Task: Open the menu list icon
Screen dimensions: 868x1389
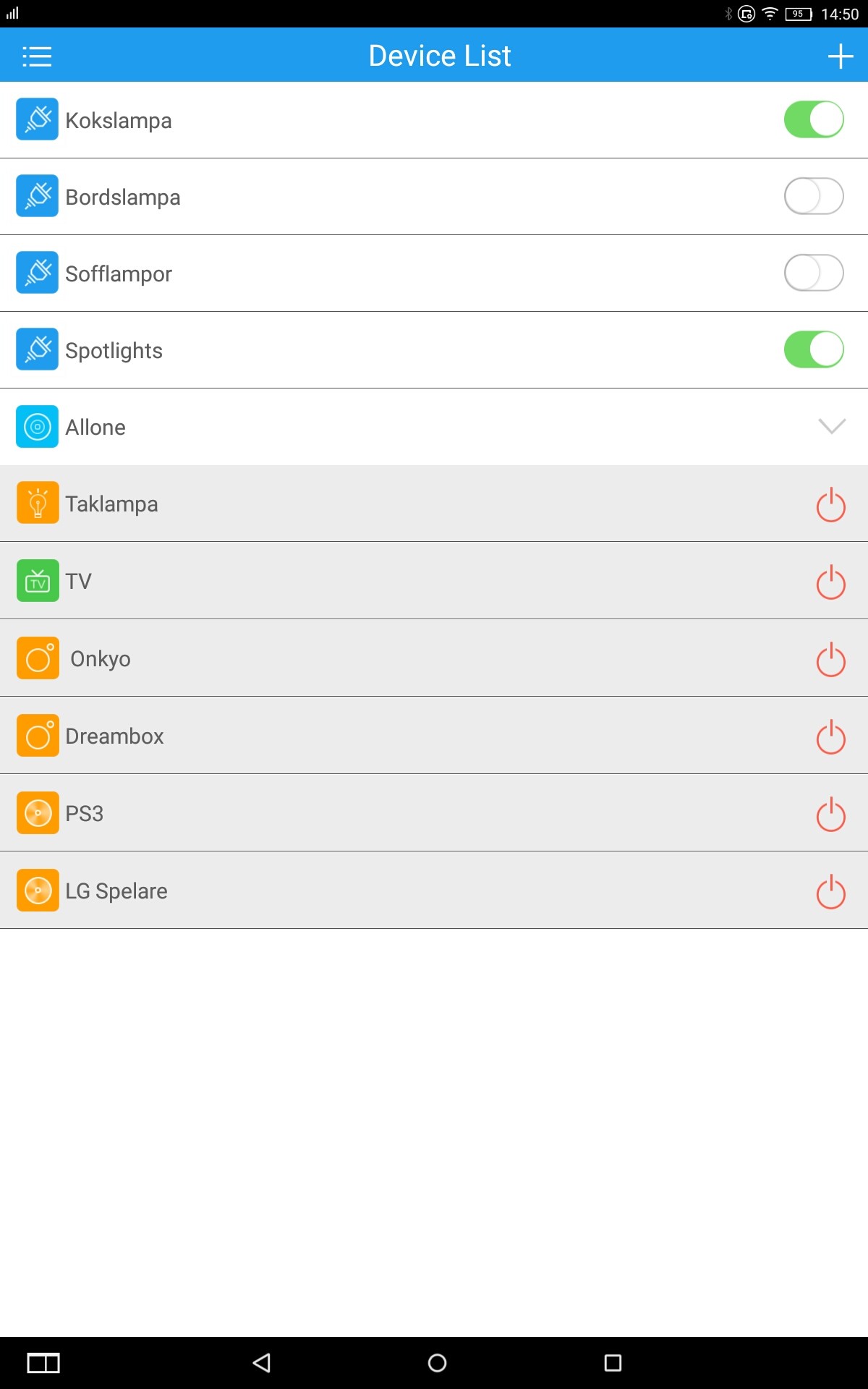Action: click(37, 56)
